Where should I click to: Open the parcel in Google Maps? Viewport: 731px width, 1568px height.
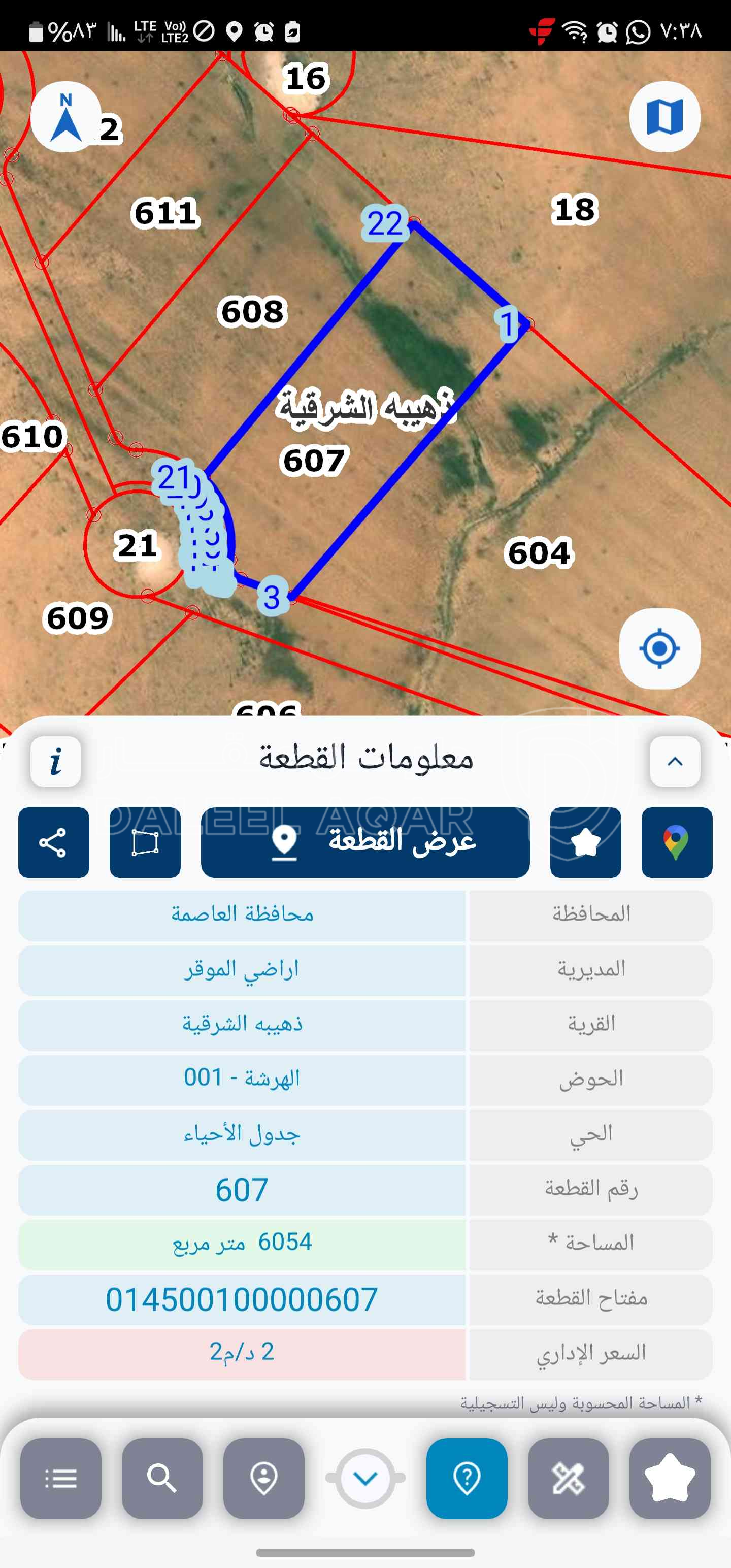coord(676,842)
